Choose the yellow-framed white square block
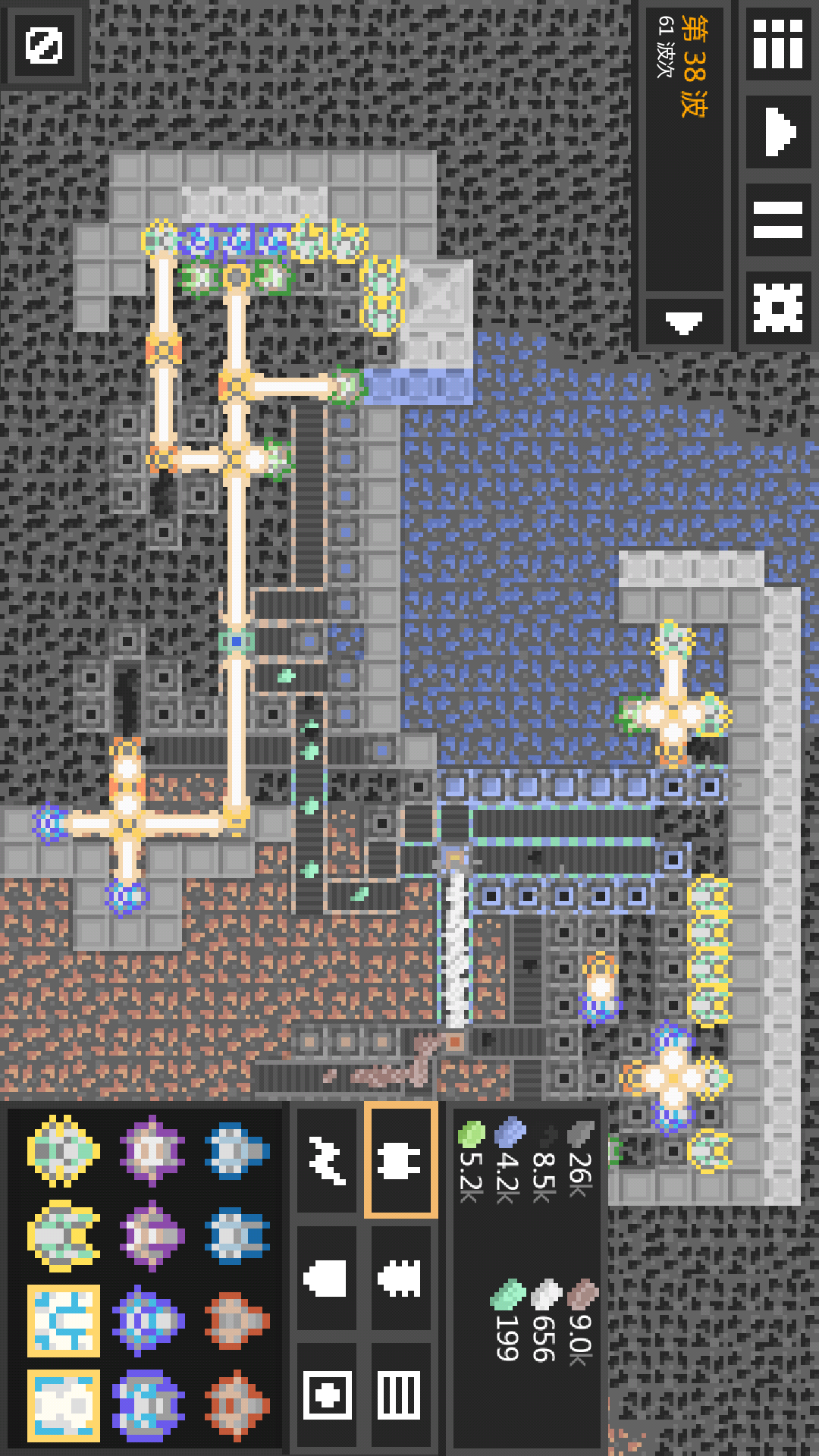 coord(64,1406)
